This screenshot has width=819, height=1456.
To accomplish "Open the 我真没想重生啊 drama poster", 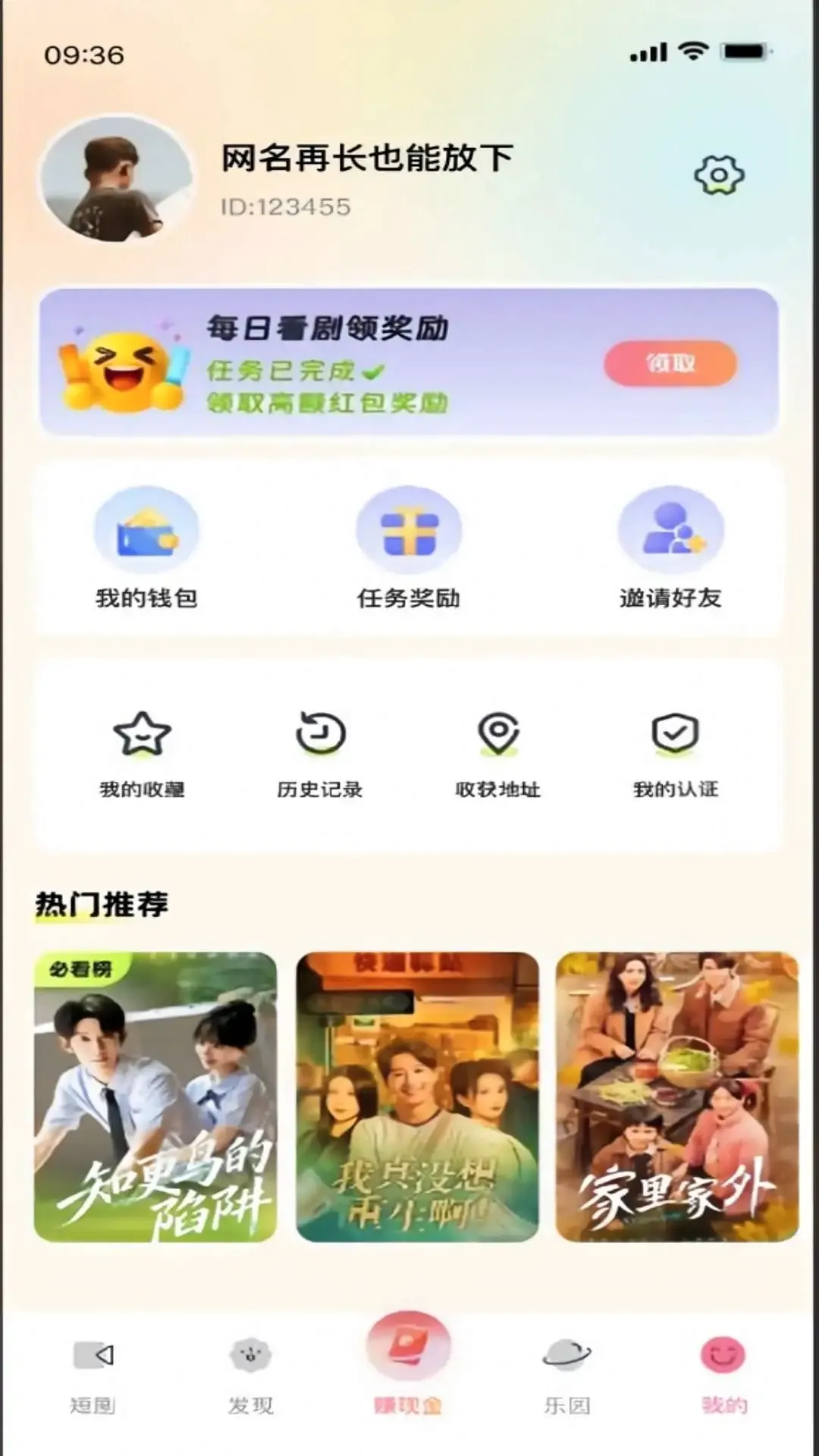I will [x=417, y=1097].
